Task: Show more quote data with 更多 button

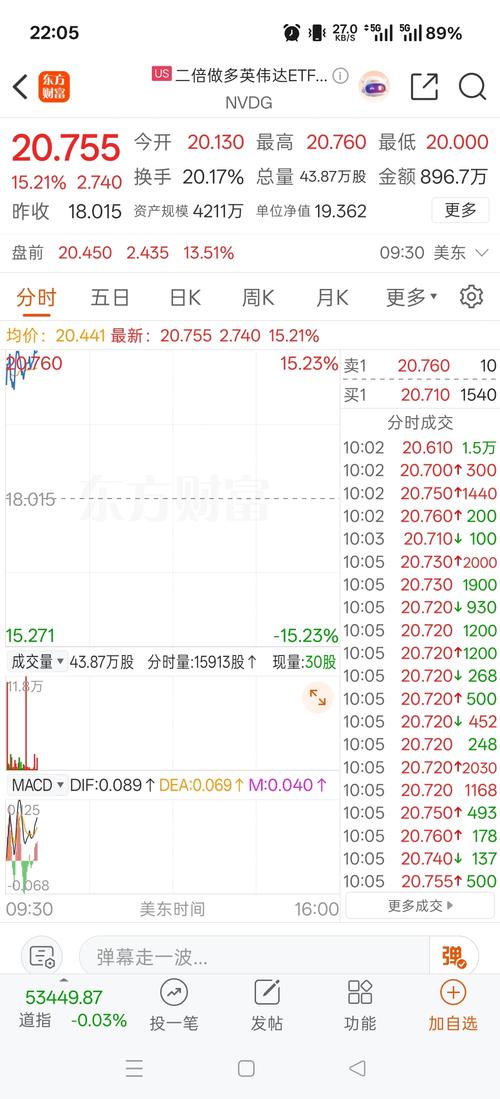Action: (460, 210)
